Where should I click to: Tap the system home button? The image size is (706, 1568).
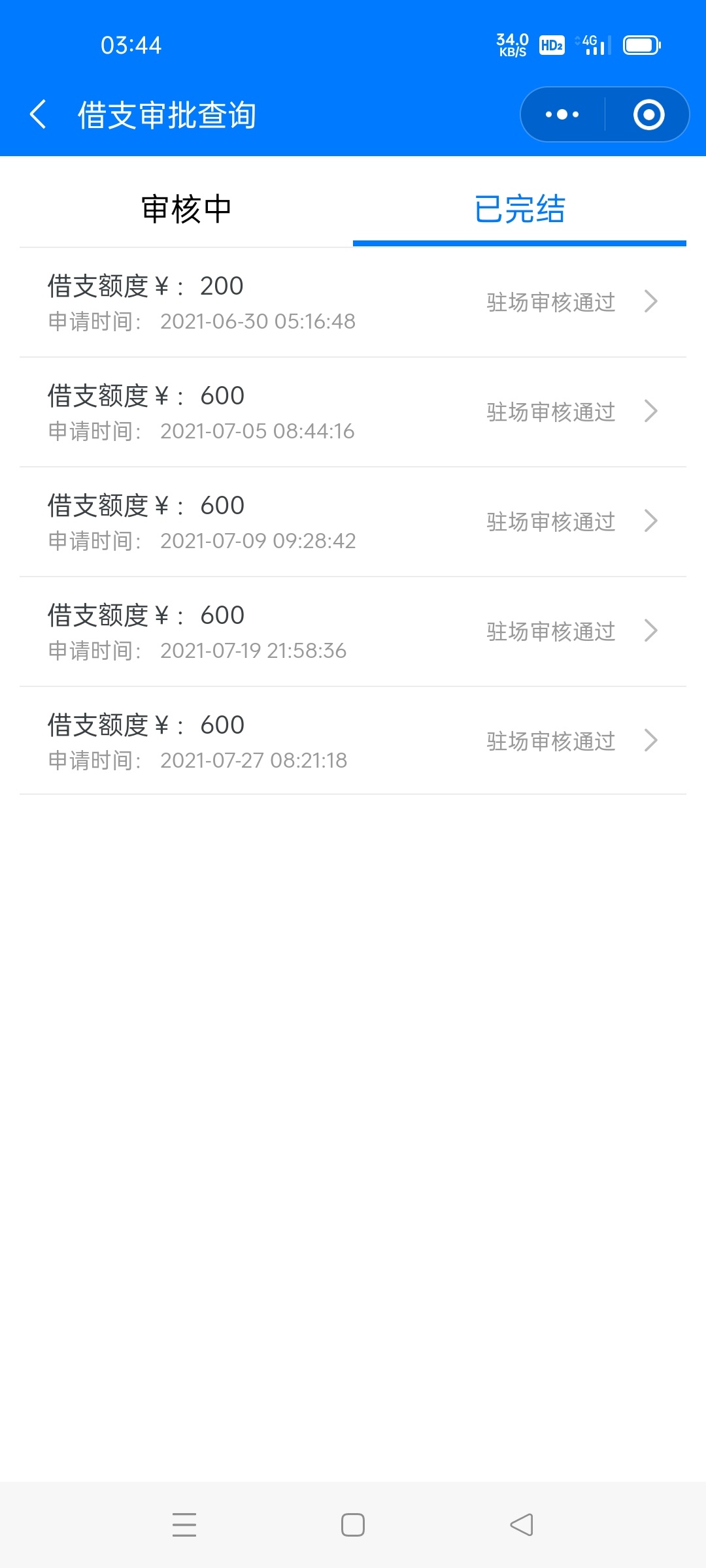(353, 1525)
